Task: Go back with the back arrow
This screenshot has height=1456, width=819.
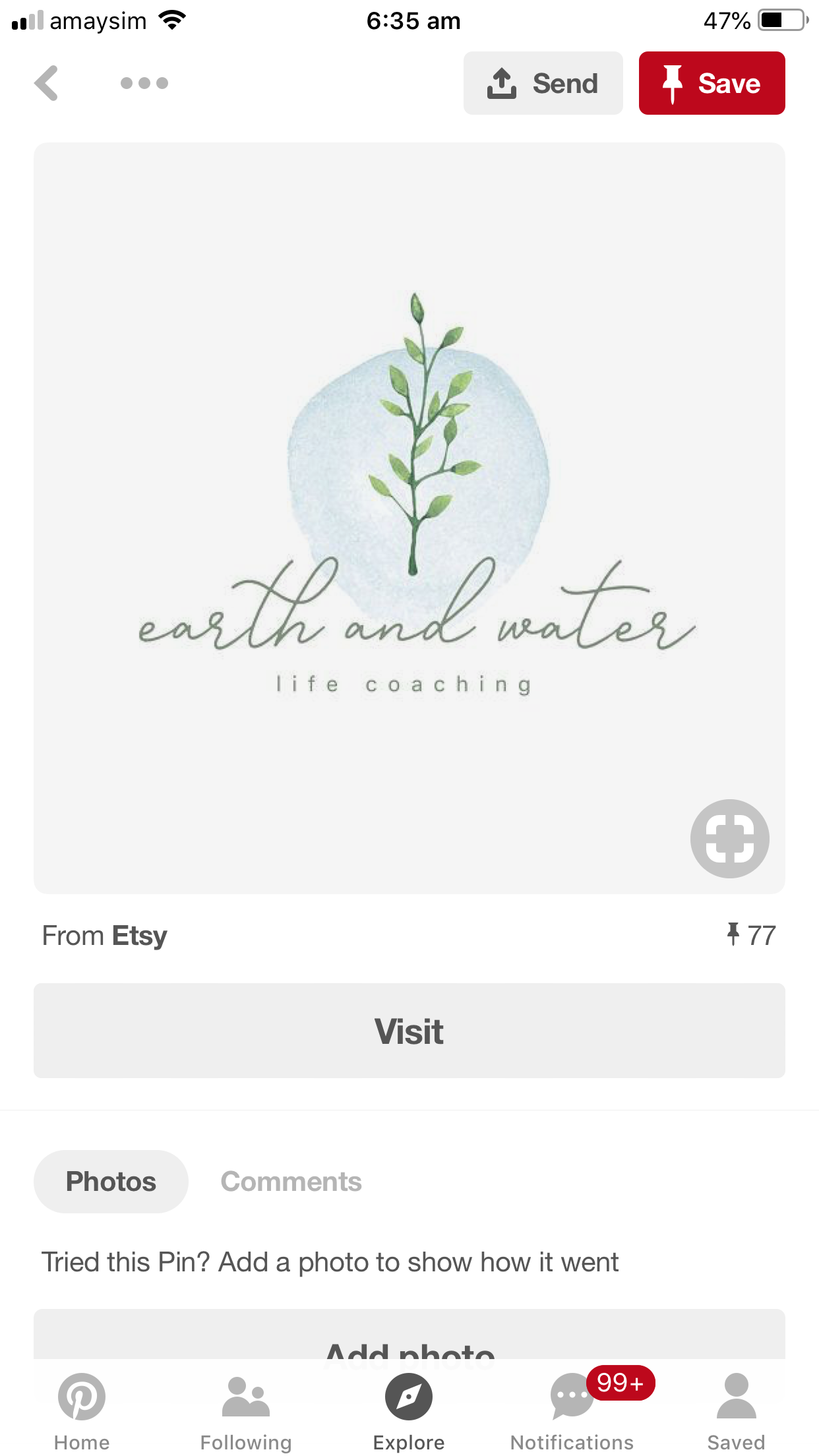Action: (47, 83)
